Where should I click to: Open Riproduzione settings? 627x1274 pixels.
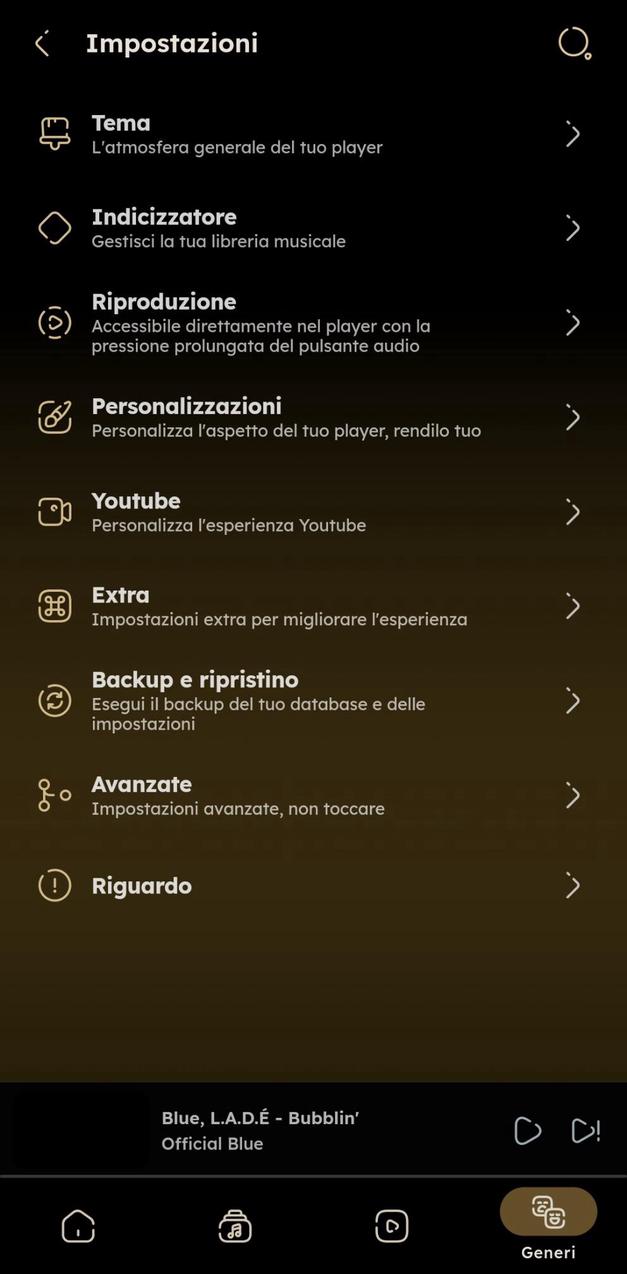(x=310, y=323)
